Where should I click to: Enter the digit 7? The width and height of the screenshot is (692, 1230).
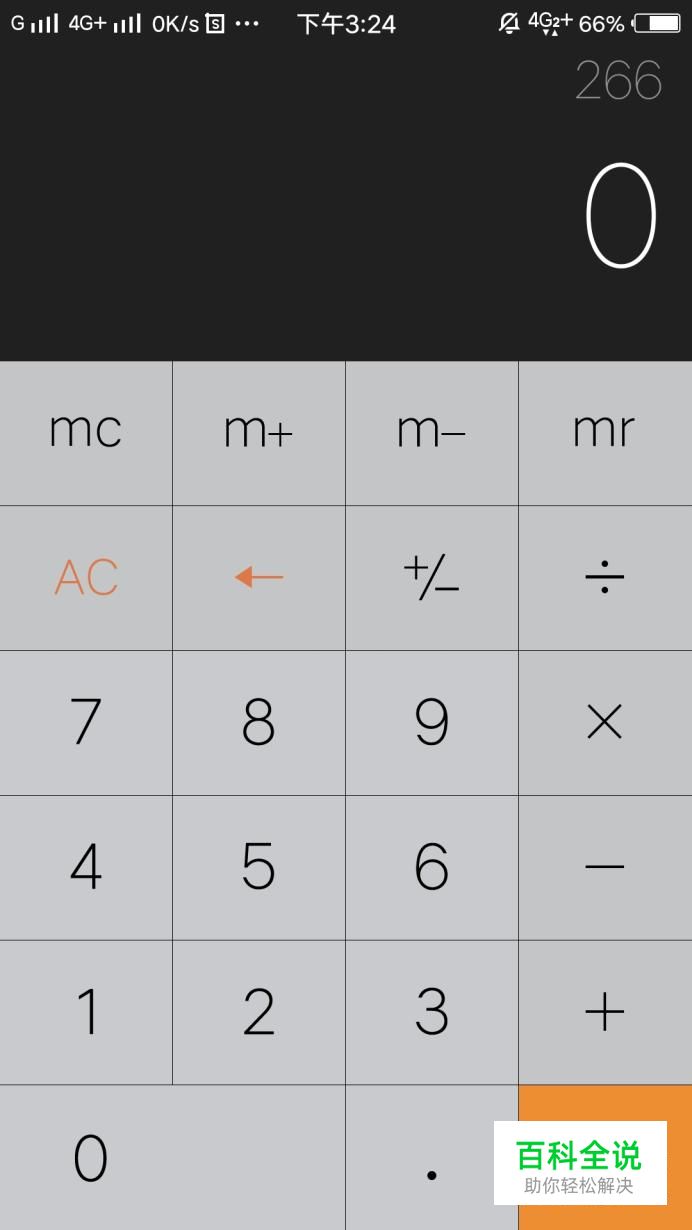86,723
